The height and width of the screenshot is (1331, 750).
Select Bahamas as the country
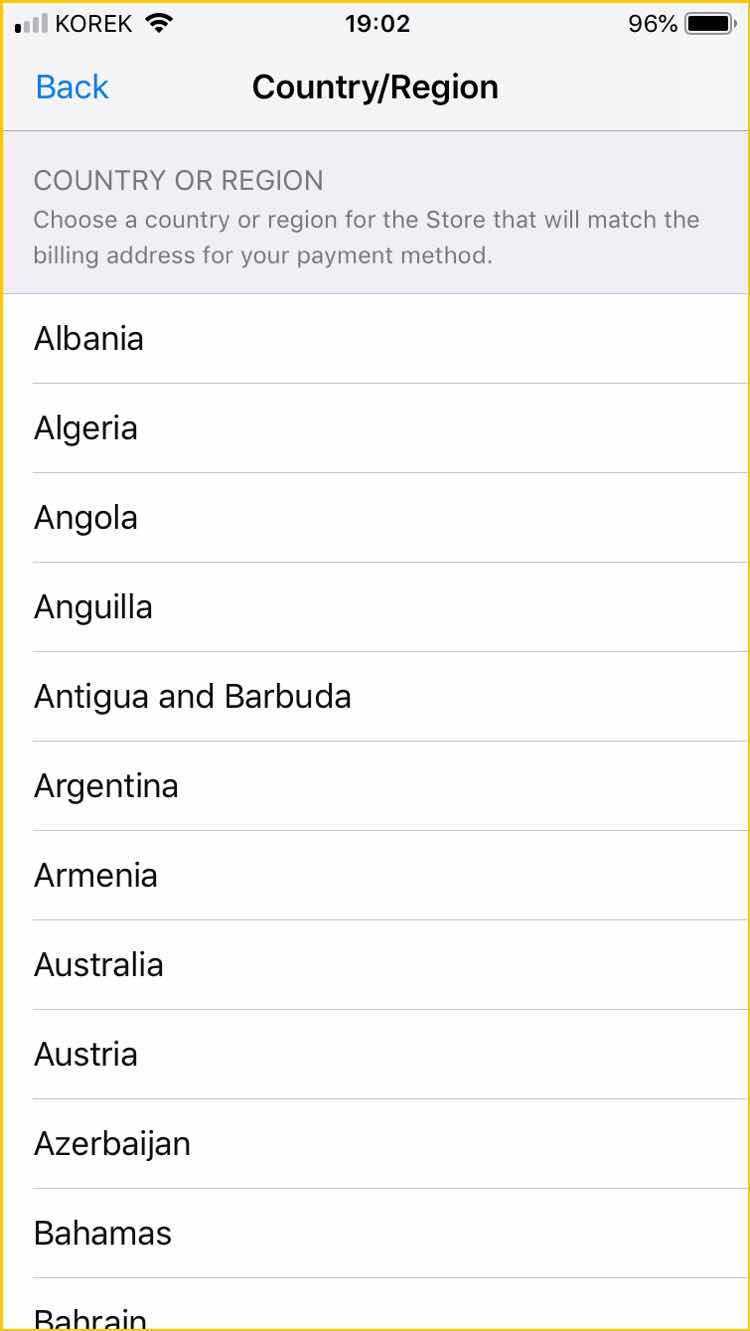coord(375,1233)
